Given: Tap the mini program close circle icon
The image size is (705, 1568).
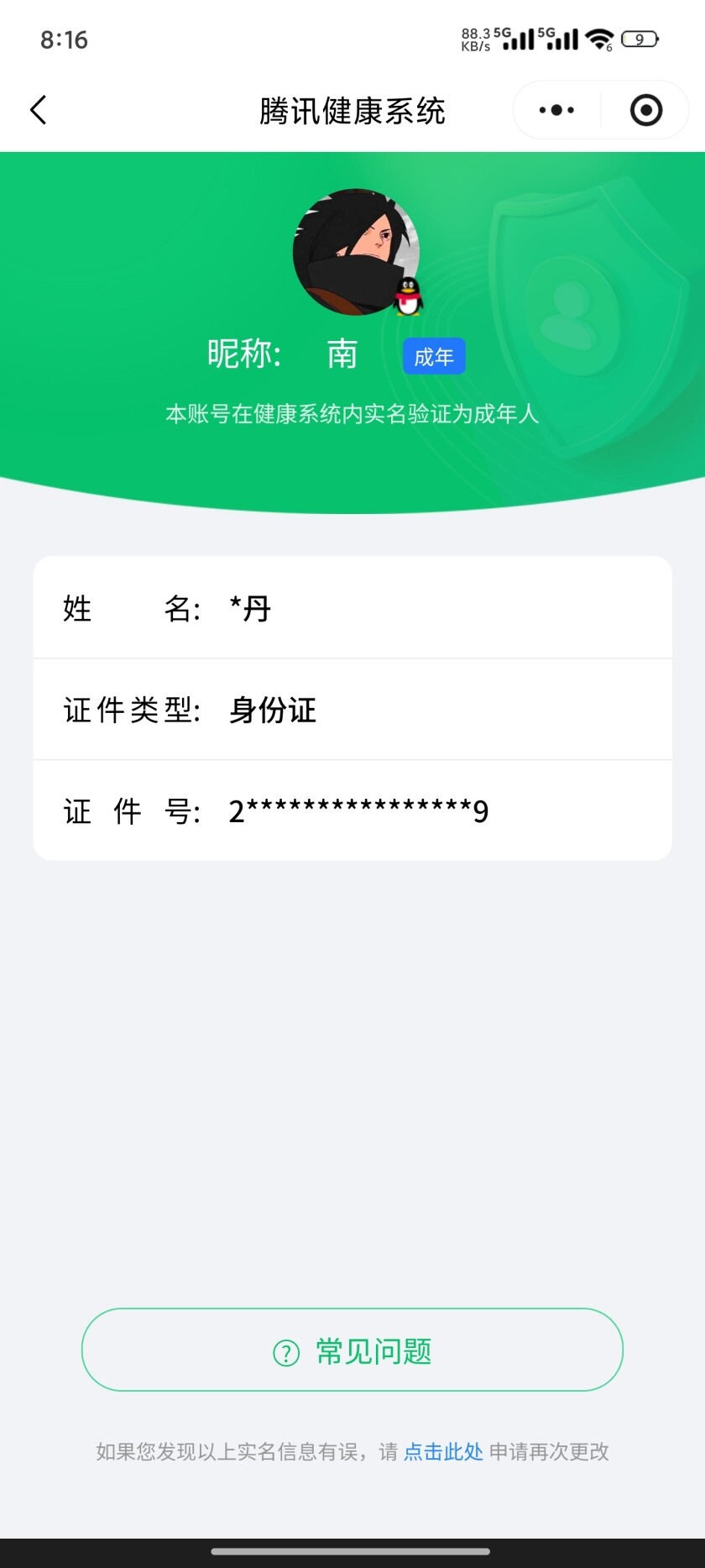Looking at the screenshot, I should click(645, 109).
